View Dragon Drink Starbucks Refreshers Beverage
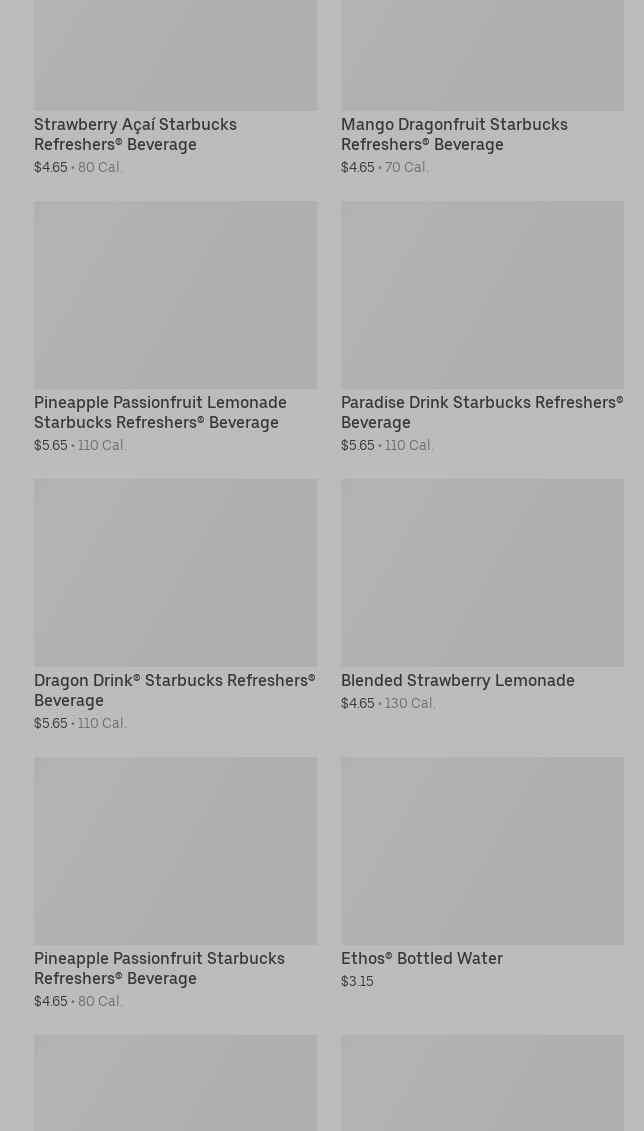This screenshot has width=644, height=1131. 174,690
